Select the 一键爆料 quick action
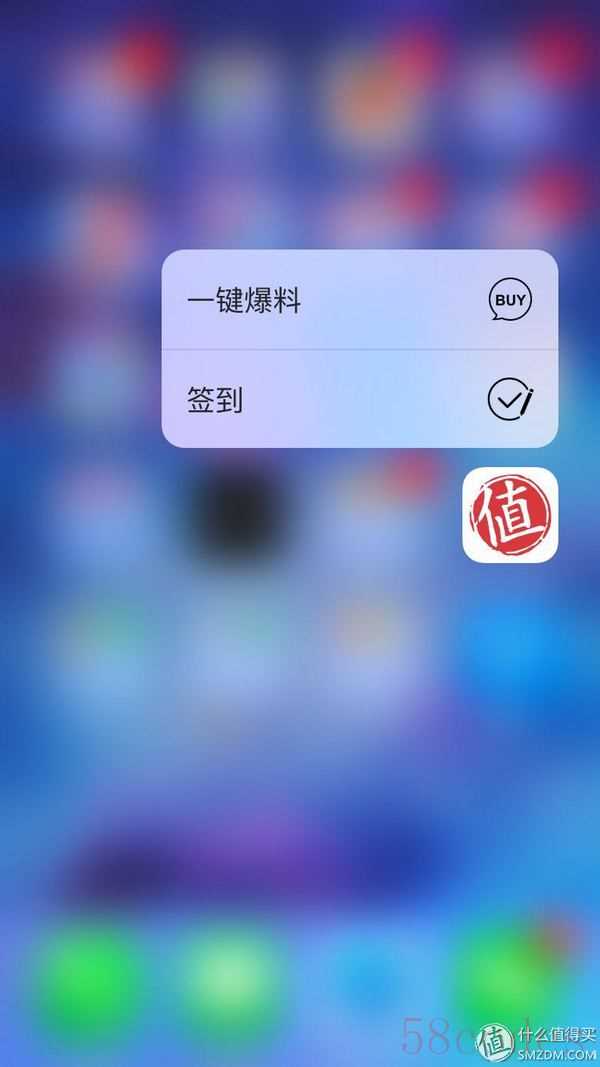 [x=359, y=300]
